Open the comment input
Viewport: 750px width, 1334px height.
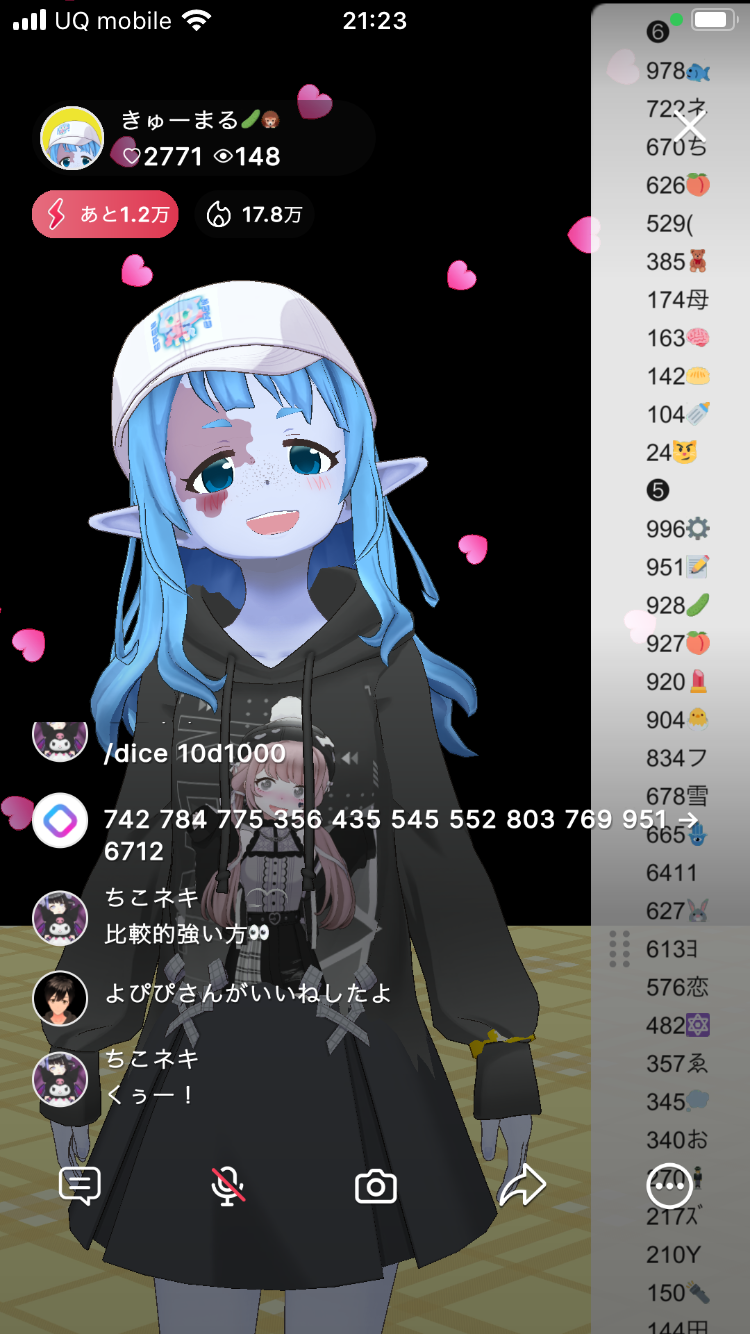coord(80,1186)
